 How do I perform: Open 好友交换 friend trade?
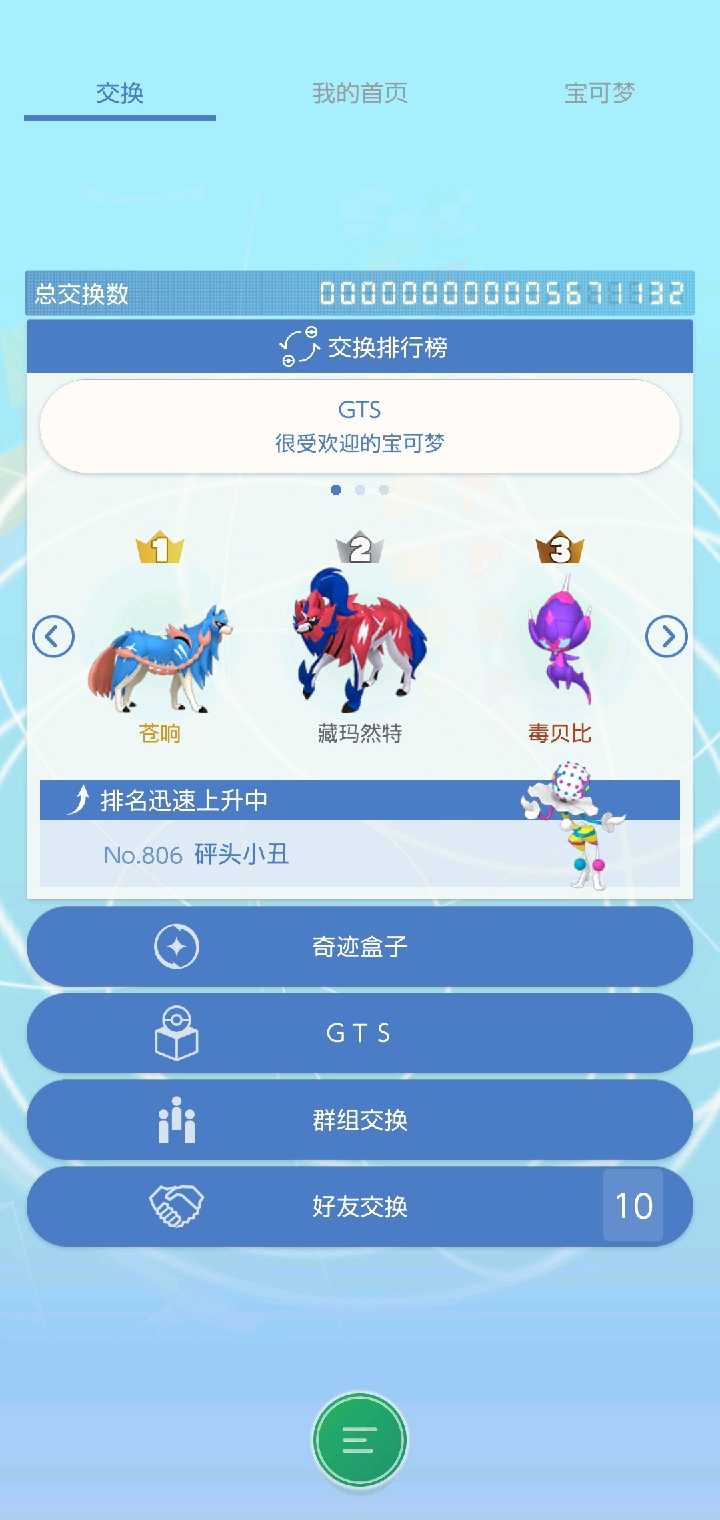click(360, 1206)
